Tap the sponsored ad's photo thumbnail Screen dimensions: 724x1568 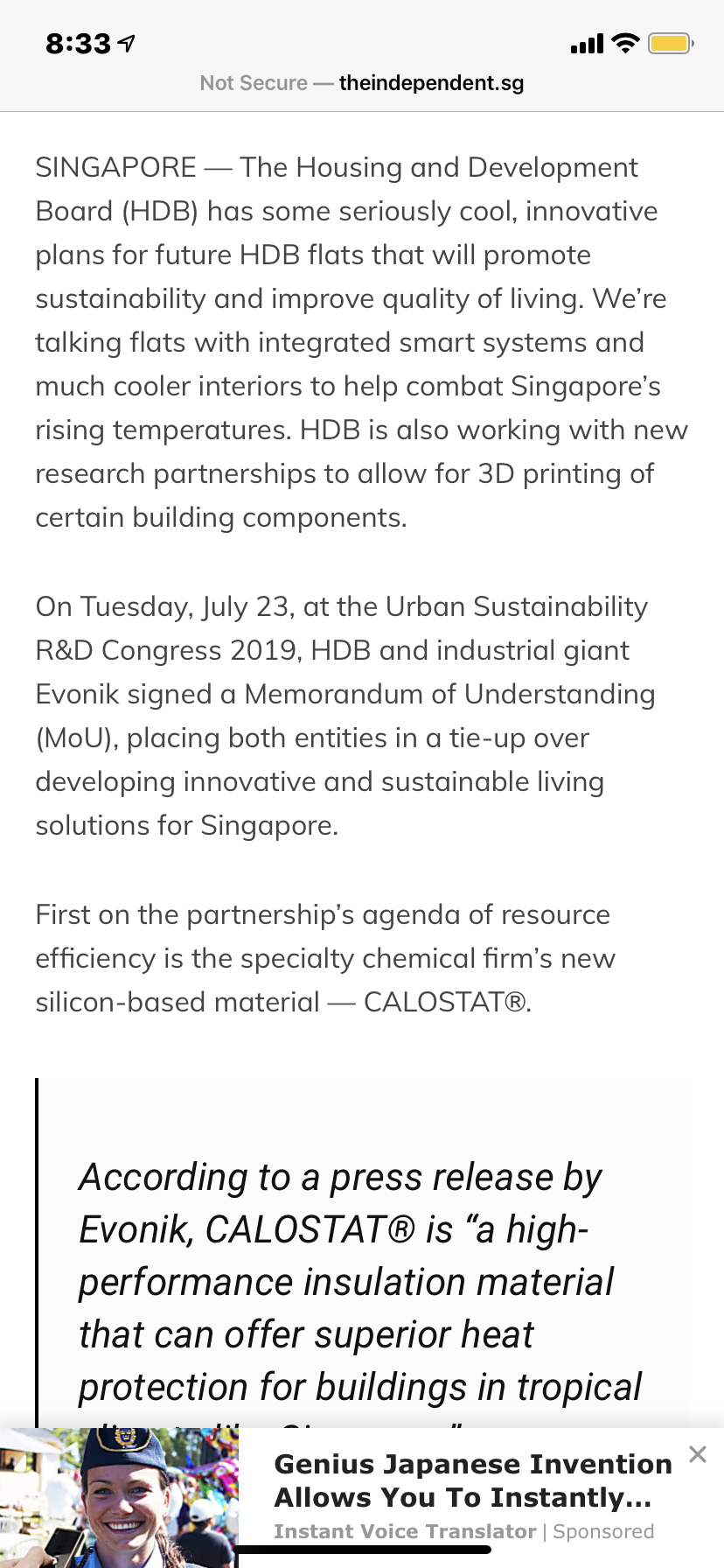[x=118, y=1496]
